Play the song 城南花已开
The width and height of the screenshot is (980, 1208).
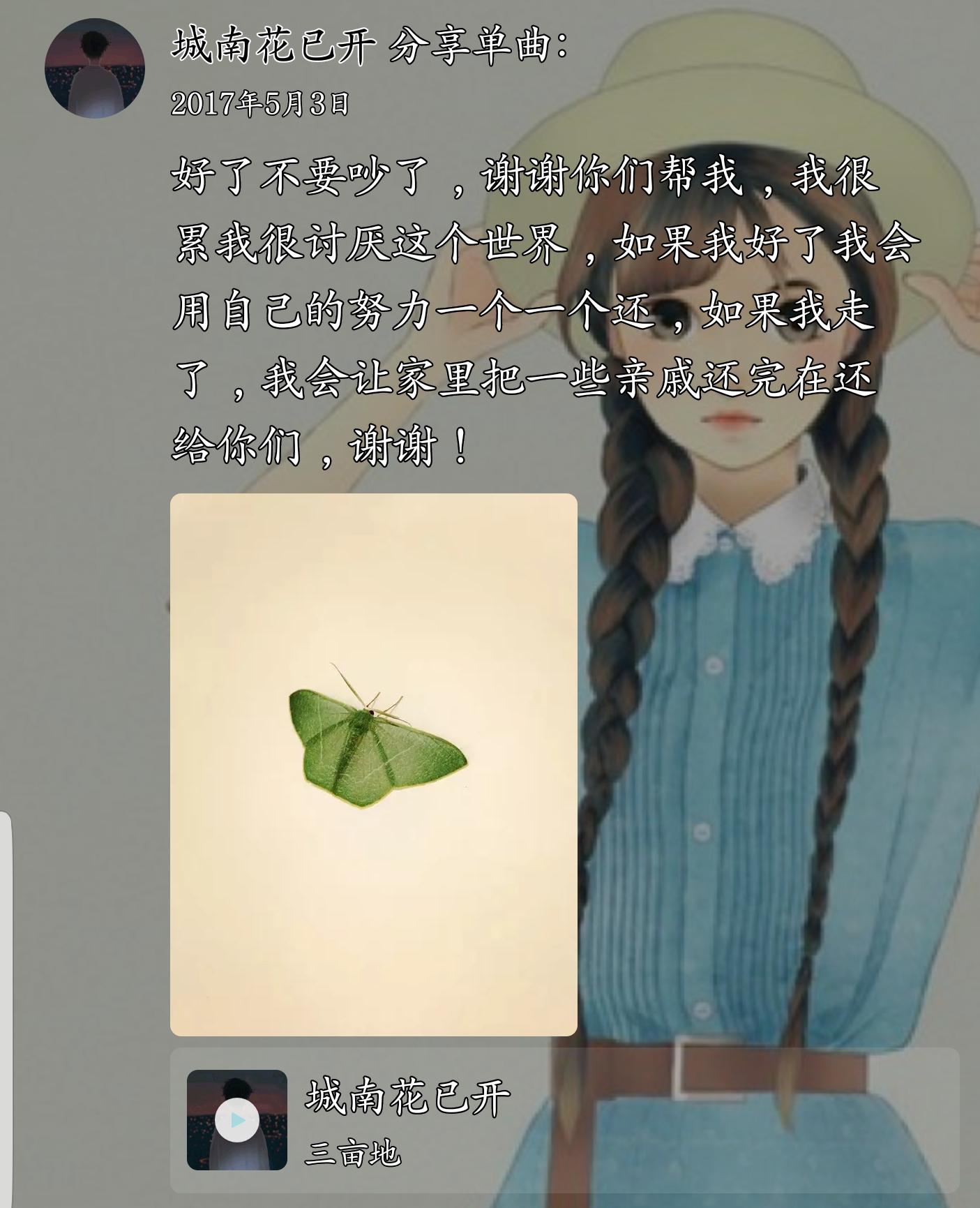[x=237, y=1120]
